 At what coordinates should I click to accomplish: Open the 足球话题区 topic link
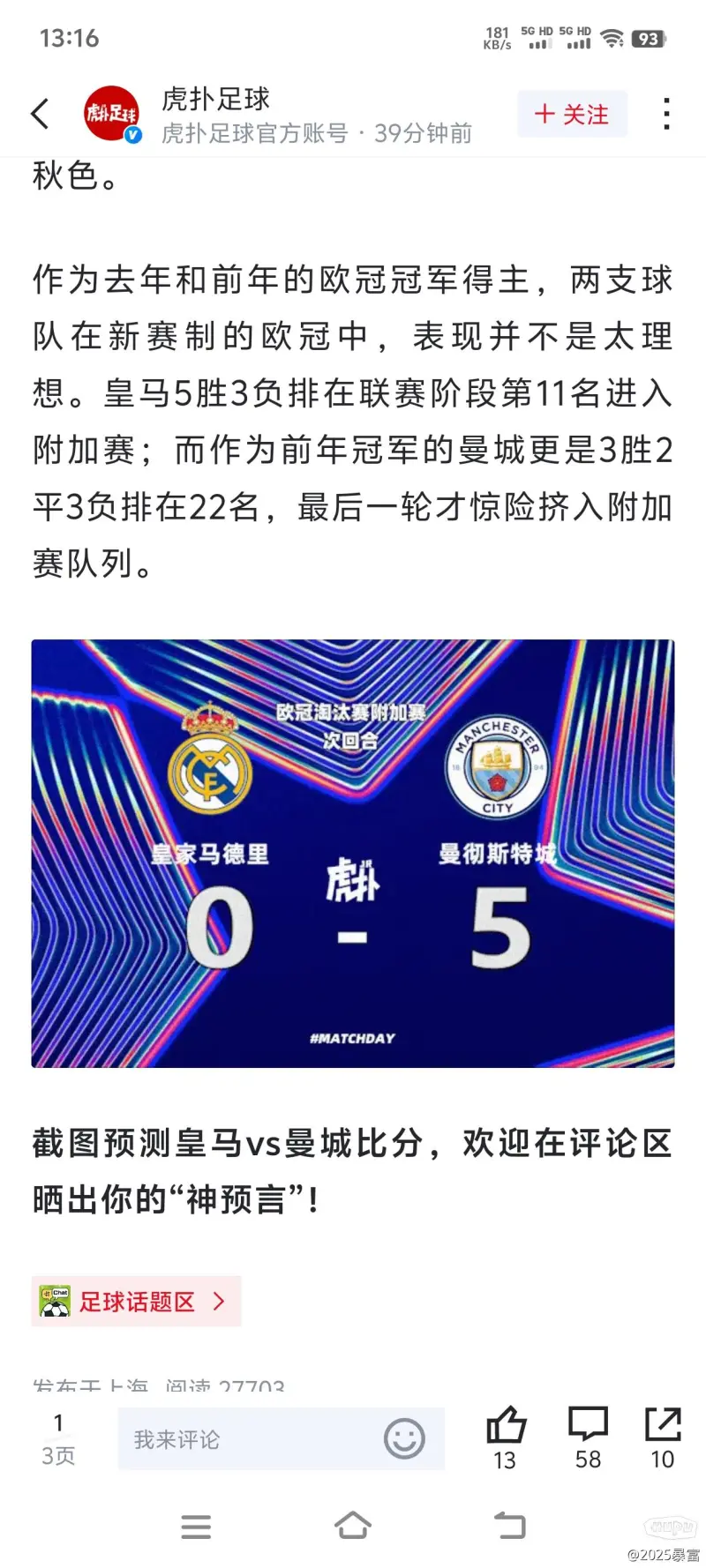click(x=137, y=1301)
